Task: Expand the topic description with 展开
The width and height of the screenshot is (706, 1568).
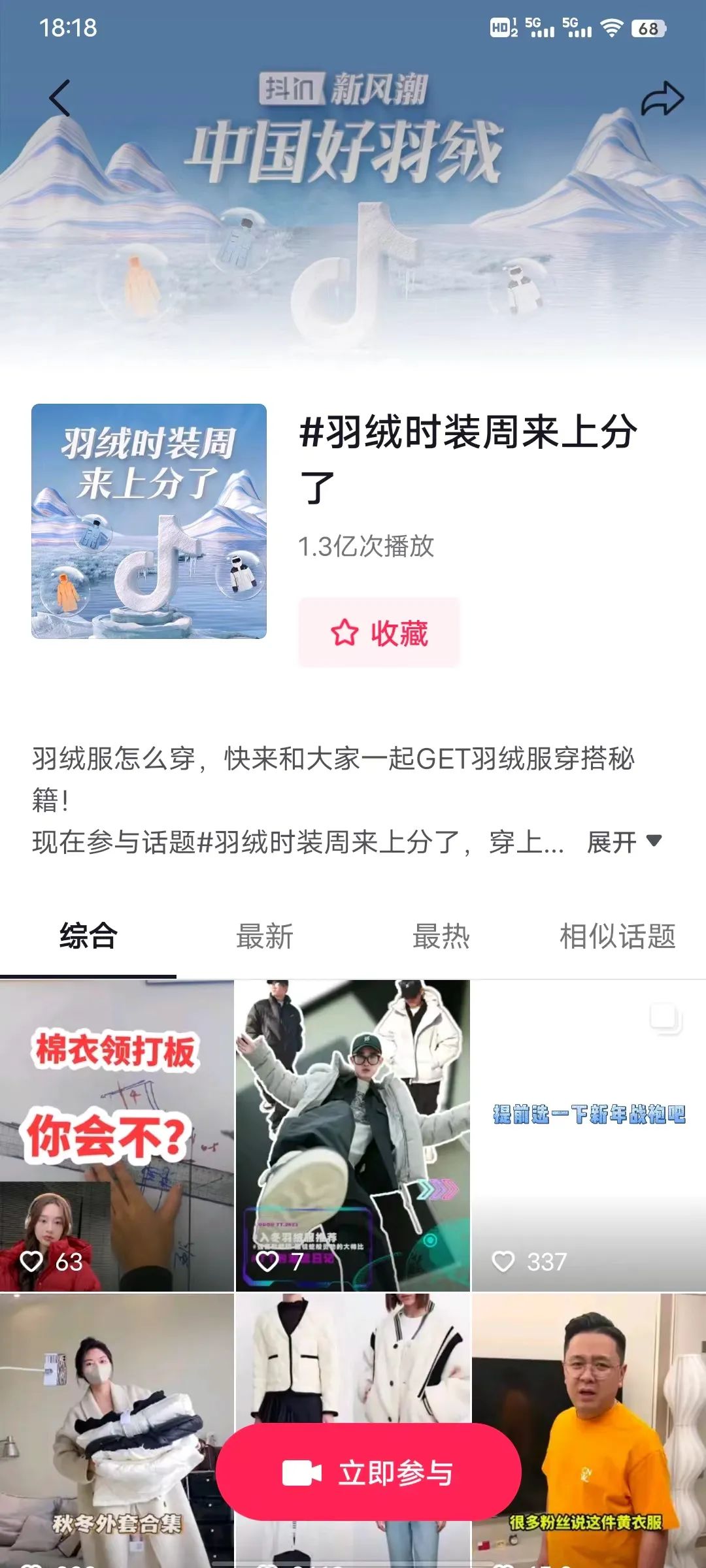Action: pos(624,841)
